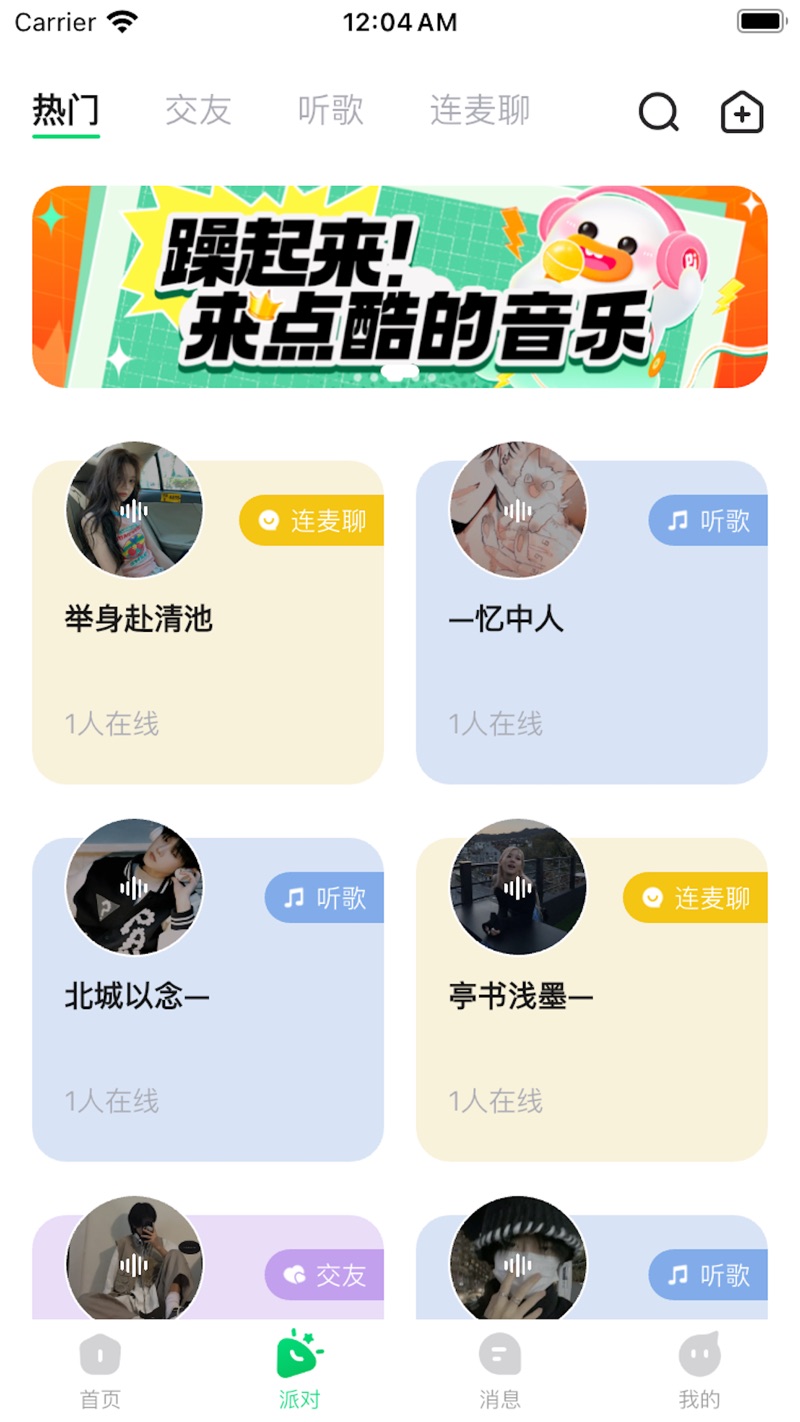
Task: Tap the create room icon
Action: (x=742, y=112)
